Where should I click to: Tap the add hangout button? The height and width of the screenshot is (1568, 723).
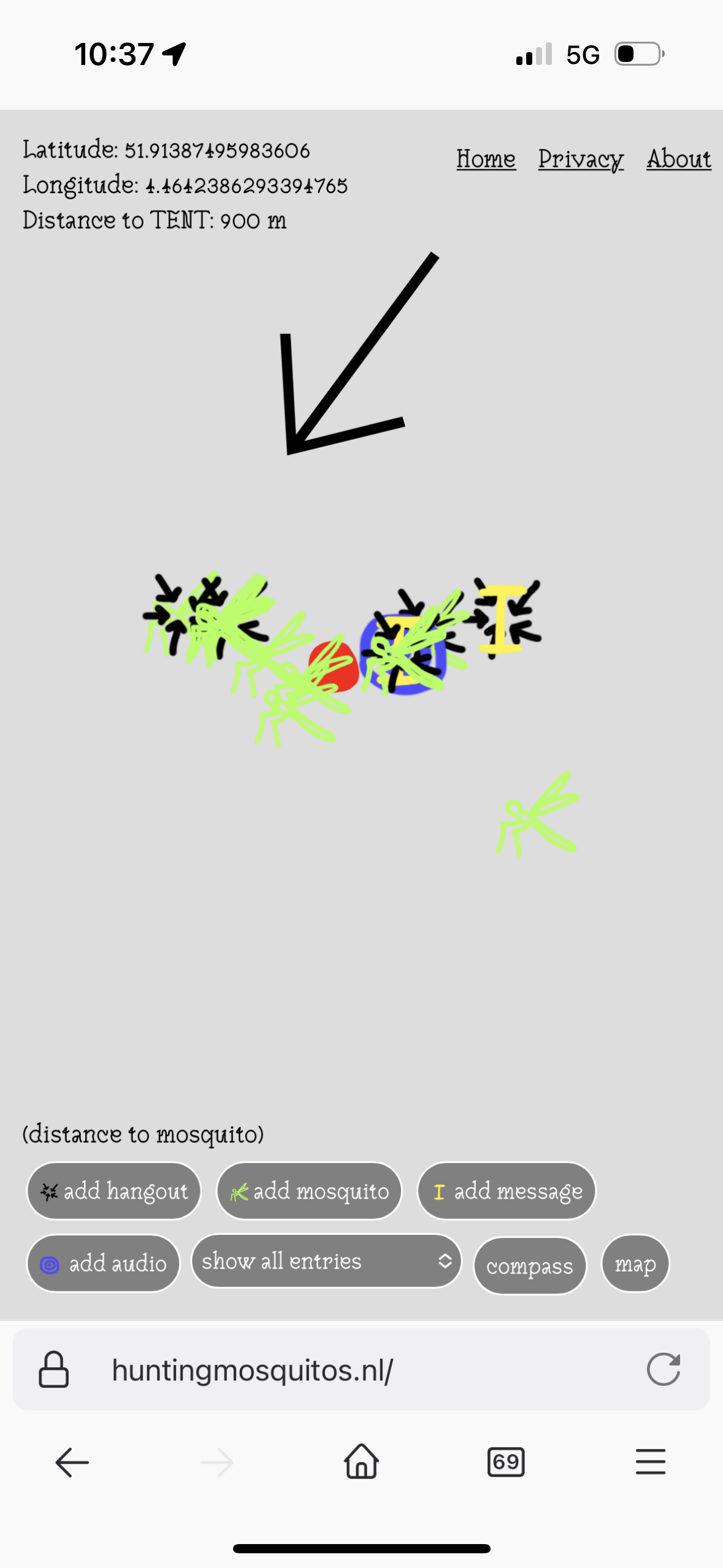pos(114,1191)
